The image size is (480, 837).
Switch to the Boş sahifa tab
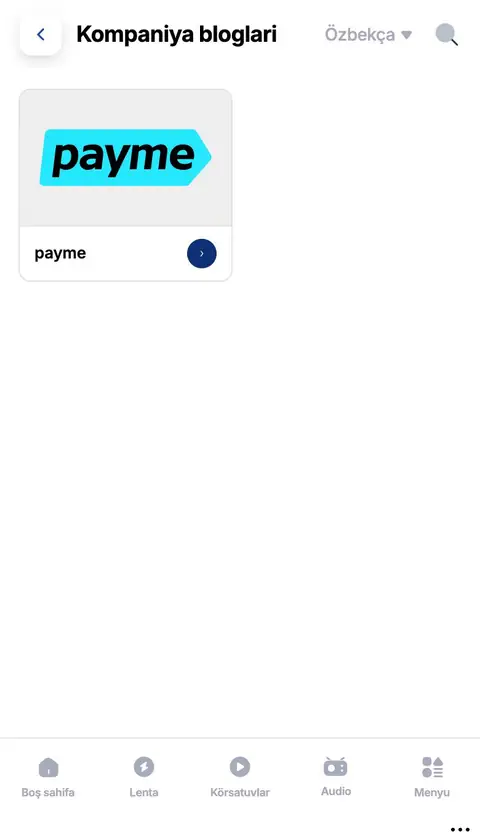coord(48,777)
